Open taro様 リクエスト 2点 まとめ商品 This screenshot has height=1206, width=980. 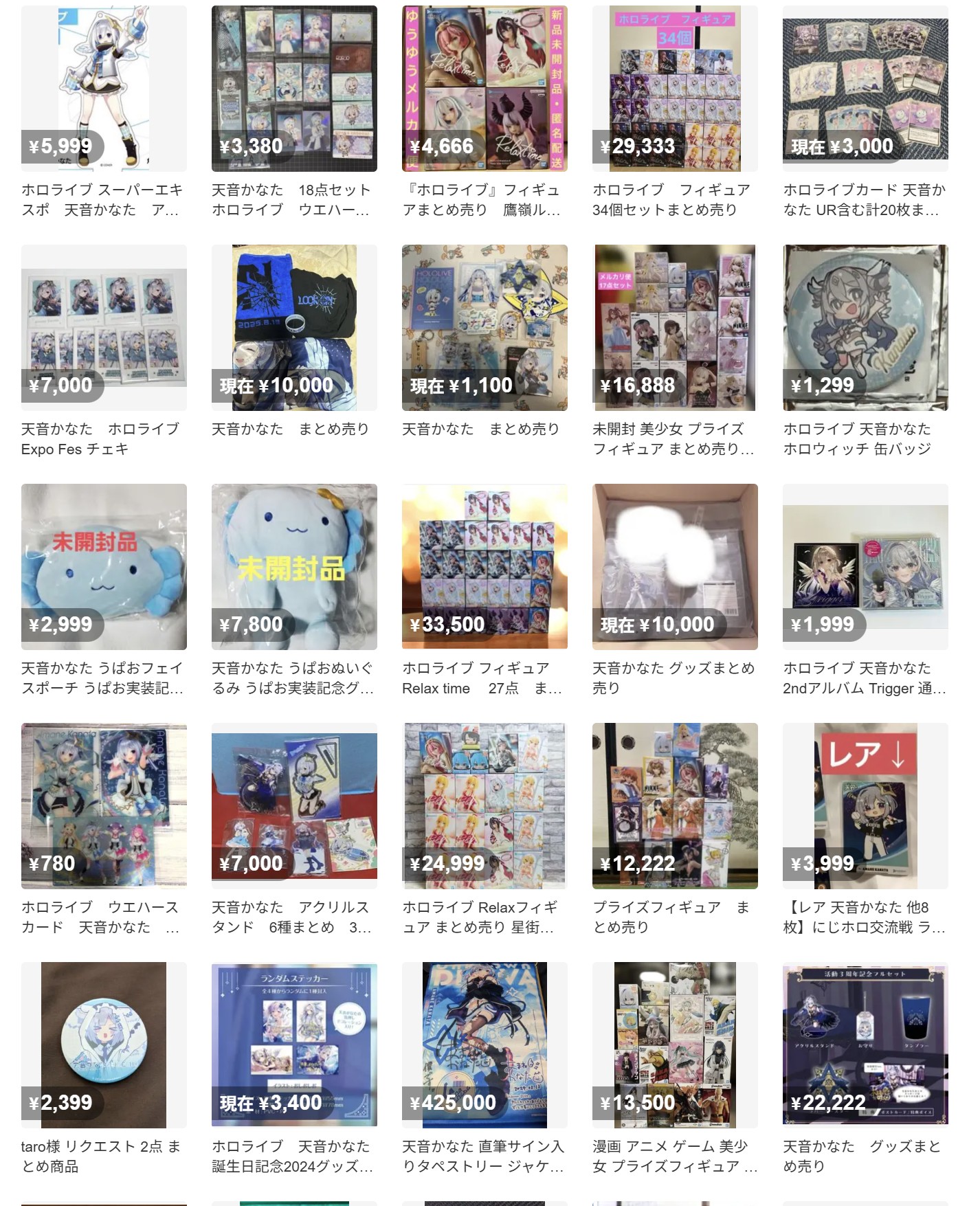click(x=104, y=1045)
